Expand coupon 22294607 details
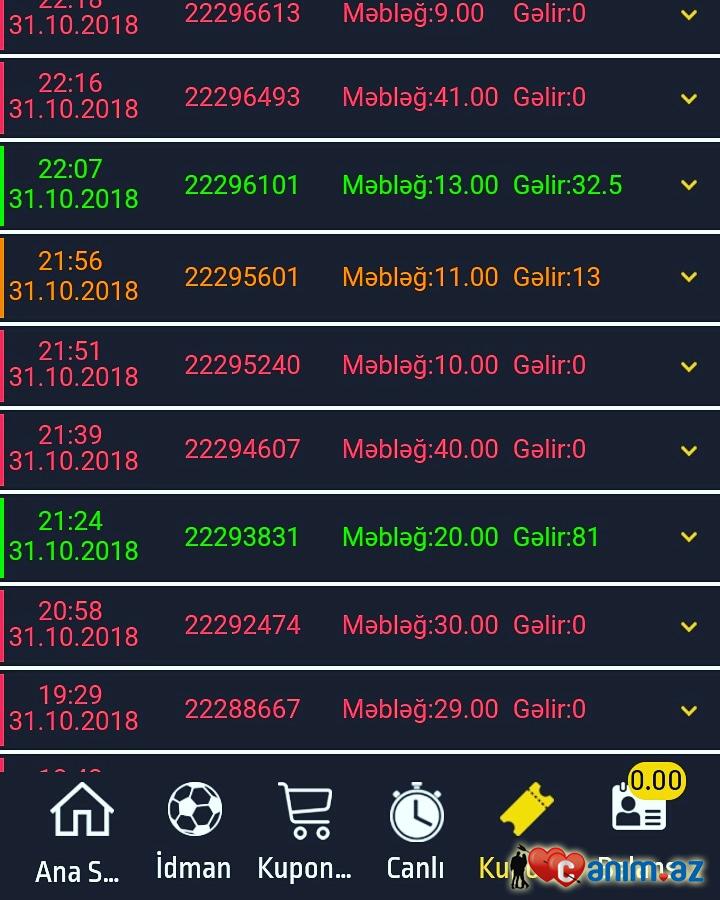Screen dimensions: 720x900 coord(688,450)
